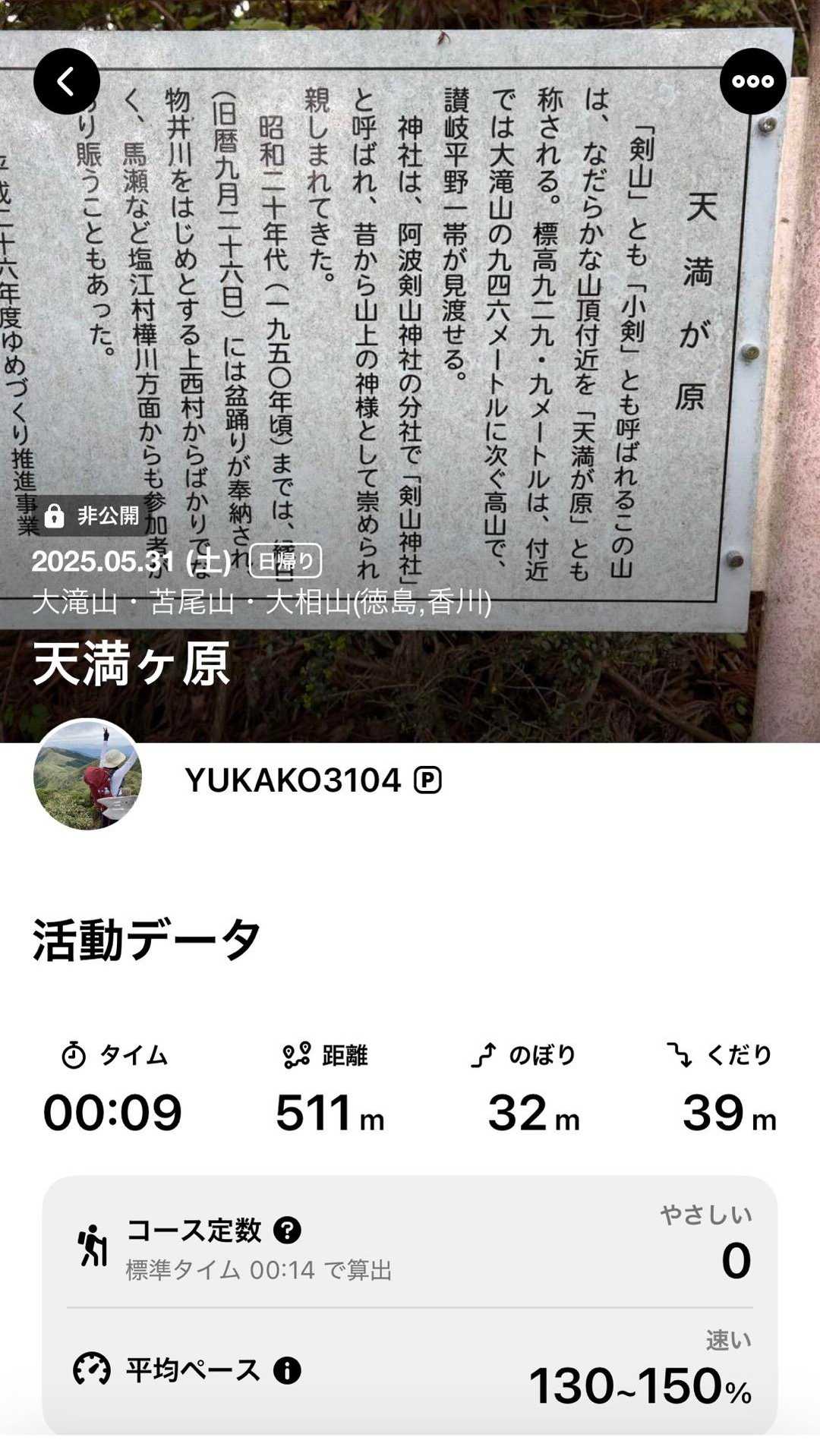Screen dimensions: 820x1456
Task: Go back using the arrow button
Action: coord(67,81)
